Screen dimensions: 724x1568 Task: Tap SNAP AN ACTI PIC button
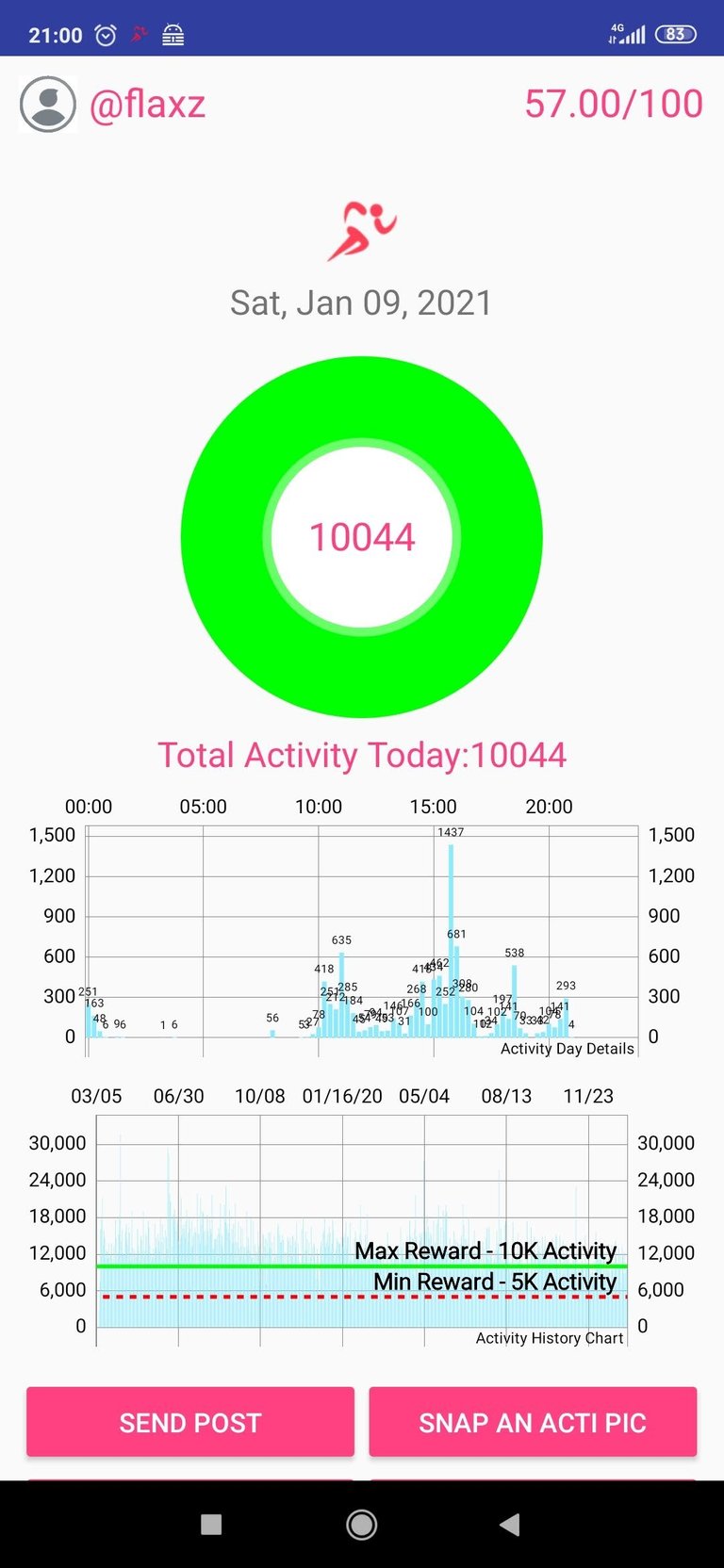[533, 1422]
